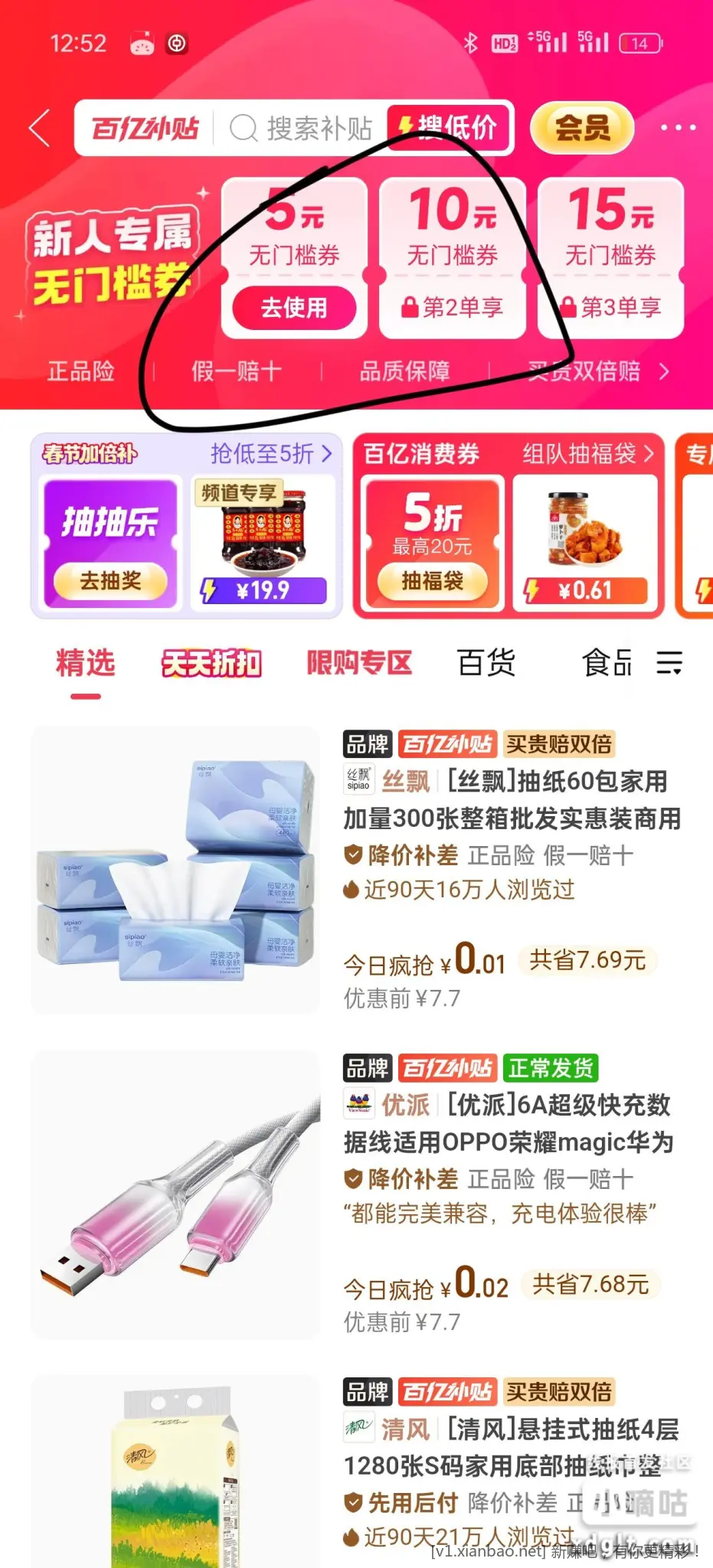Tap 去抽奖 in the 抽抽乐 card
This screenshot has height=1568, width=713.
[110, 581]
